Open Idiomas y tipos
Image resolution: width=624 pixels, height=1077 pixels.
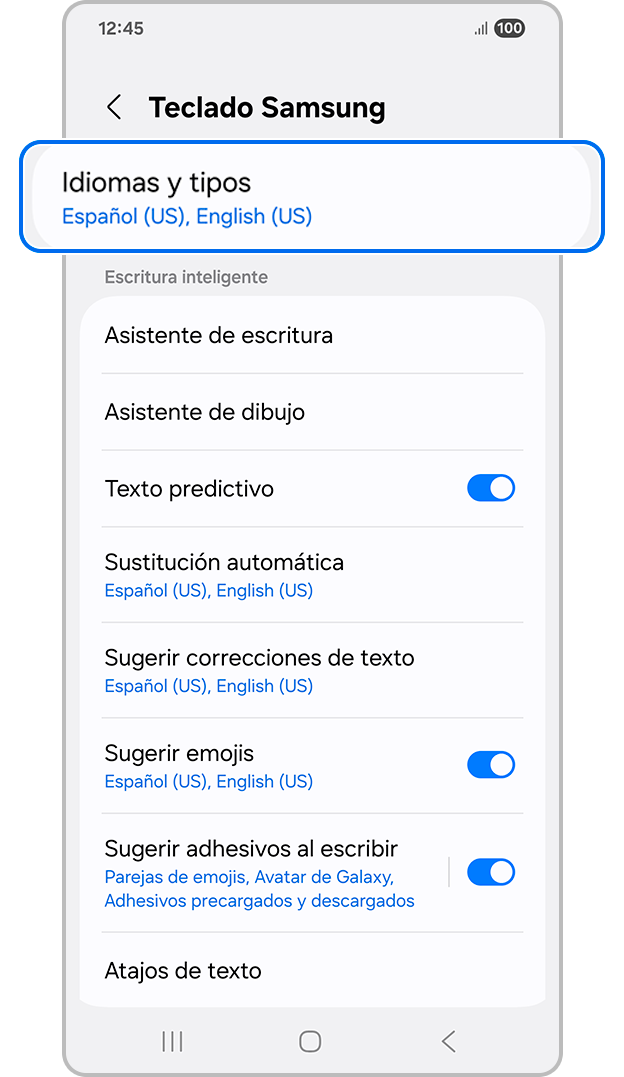pyautogui.click(x=311, y=197)
